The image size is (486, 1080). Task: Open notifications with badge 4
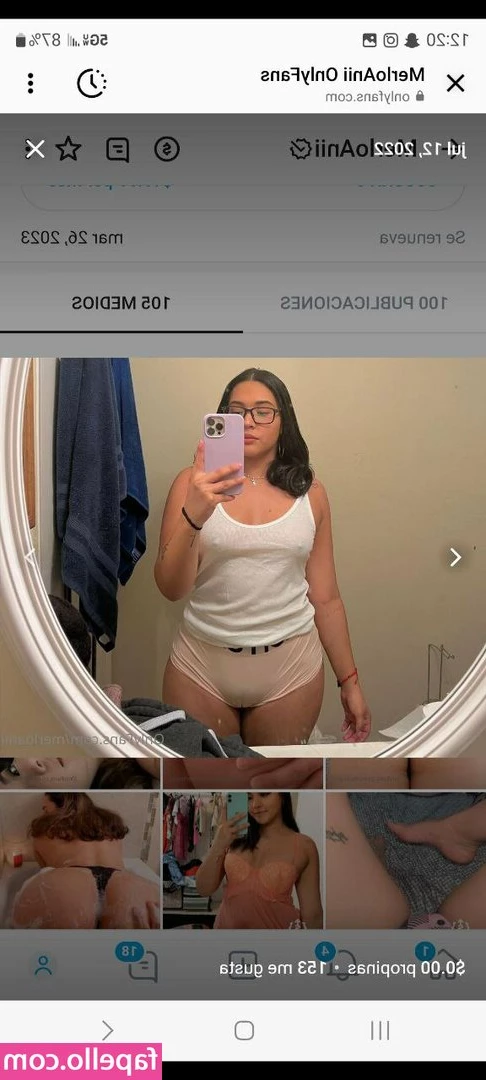(341, 963)
